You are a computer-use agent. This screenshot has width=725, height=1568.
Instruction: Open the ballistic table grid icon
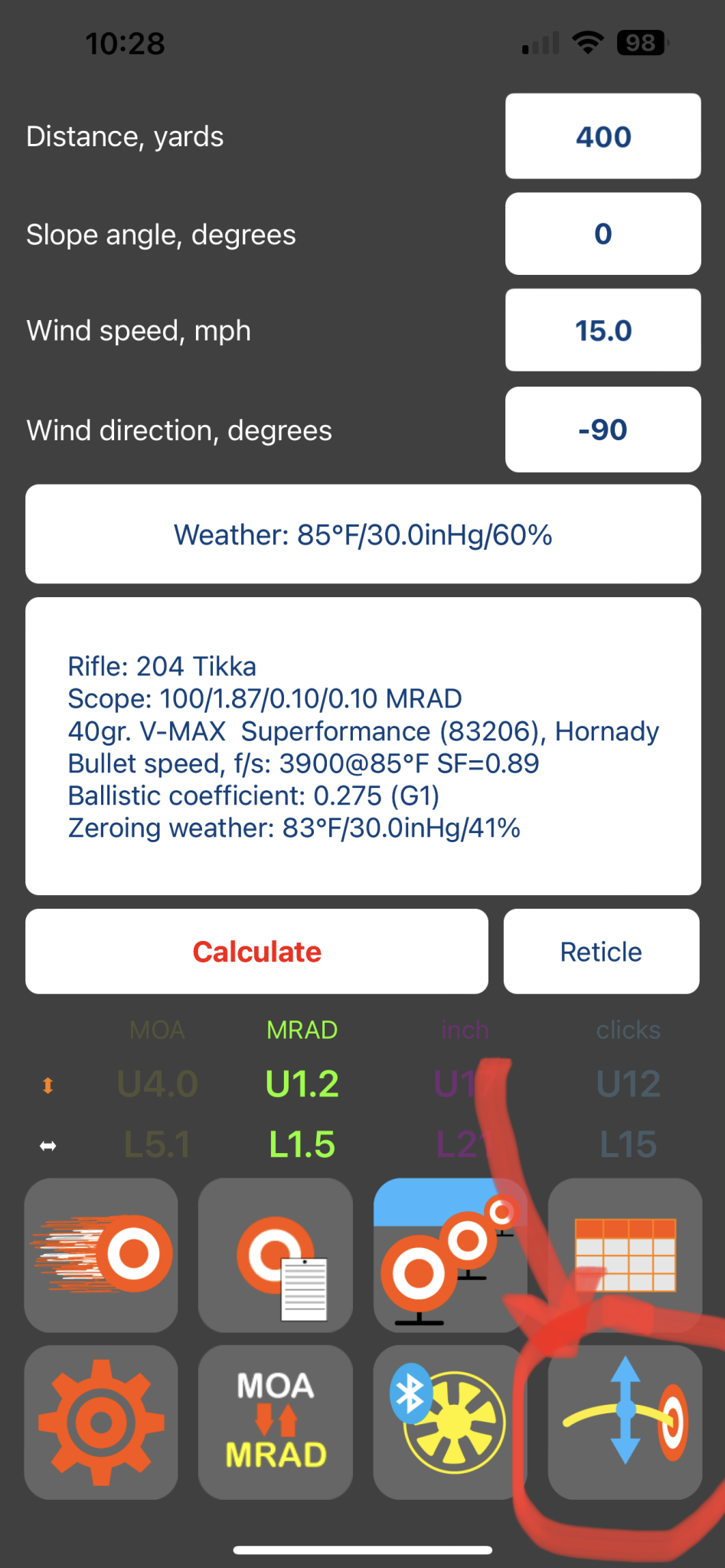(x=625, y=1255)
